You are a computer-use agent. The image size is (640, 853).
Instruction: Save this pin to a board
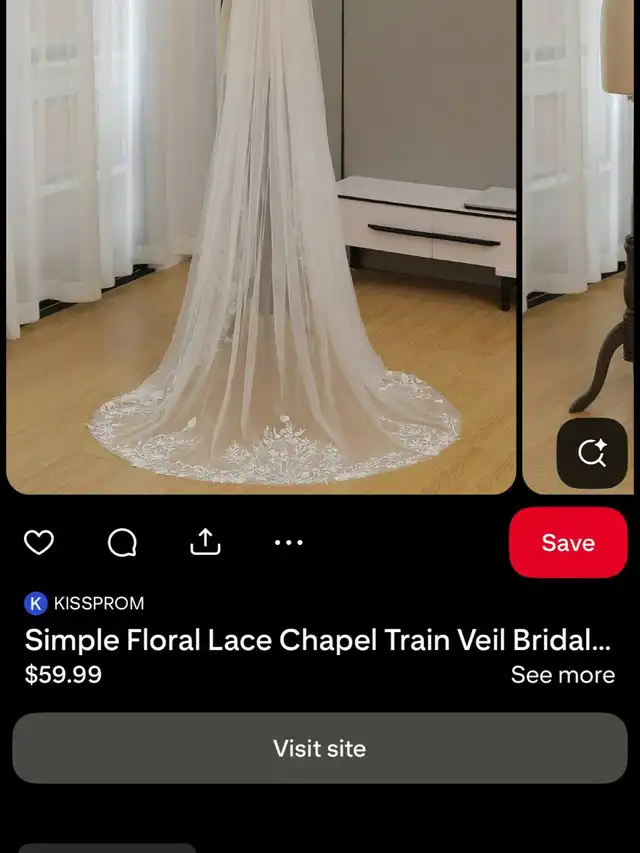[567, 542]
